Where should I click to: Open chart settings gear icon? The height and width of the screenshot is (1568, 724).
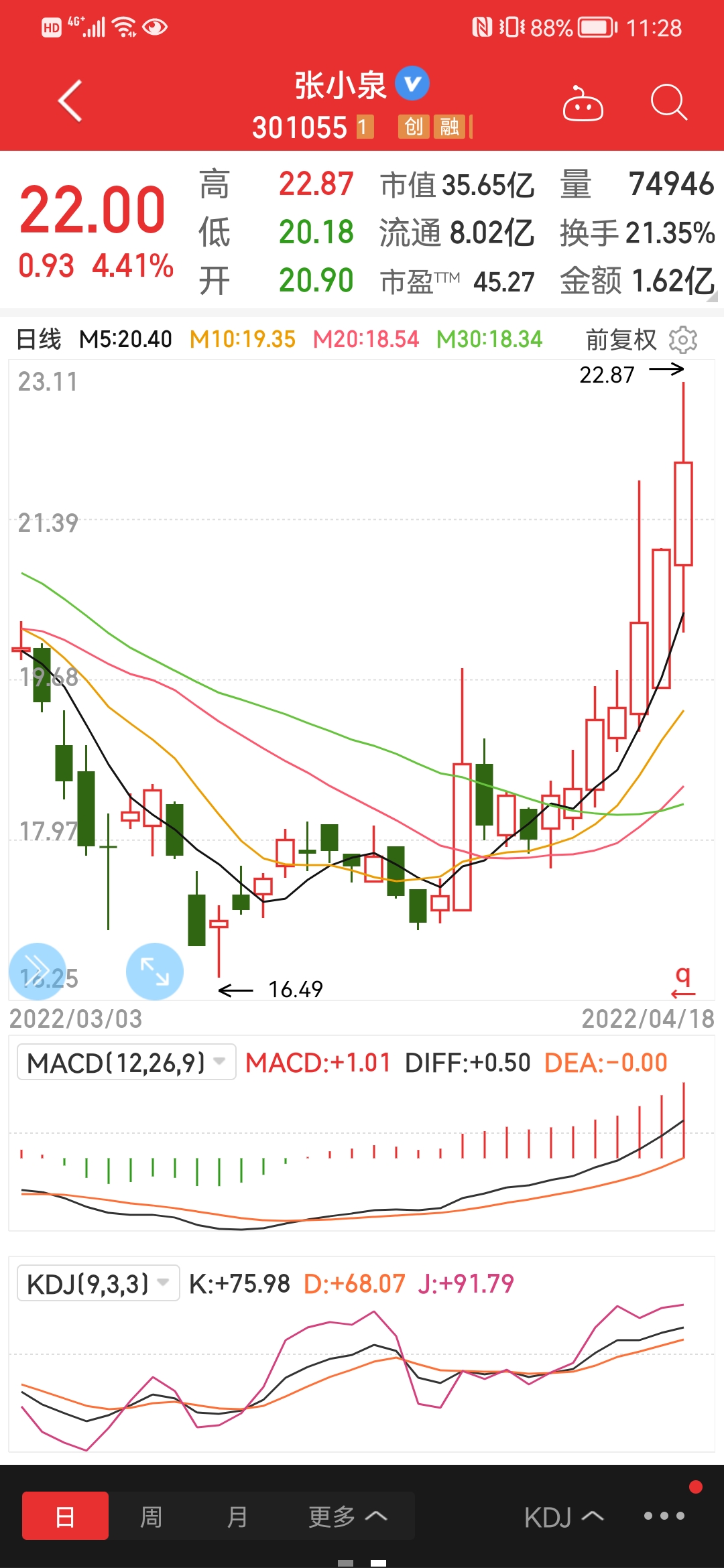683,340
